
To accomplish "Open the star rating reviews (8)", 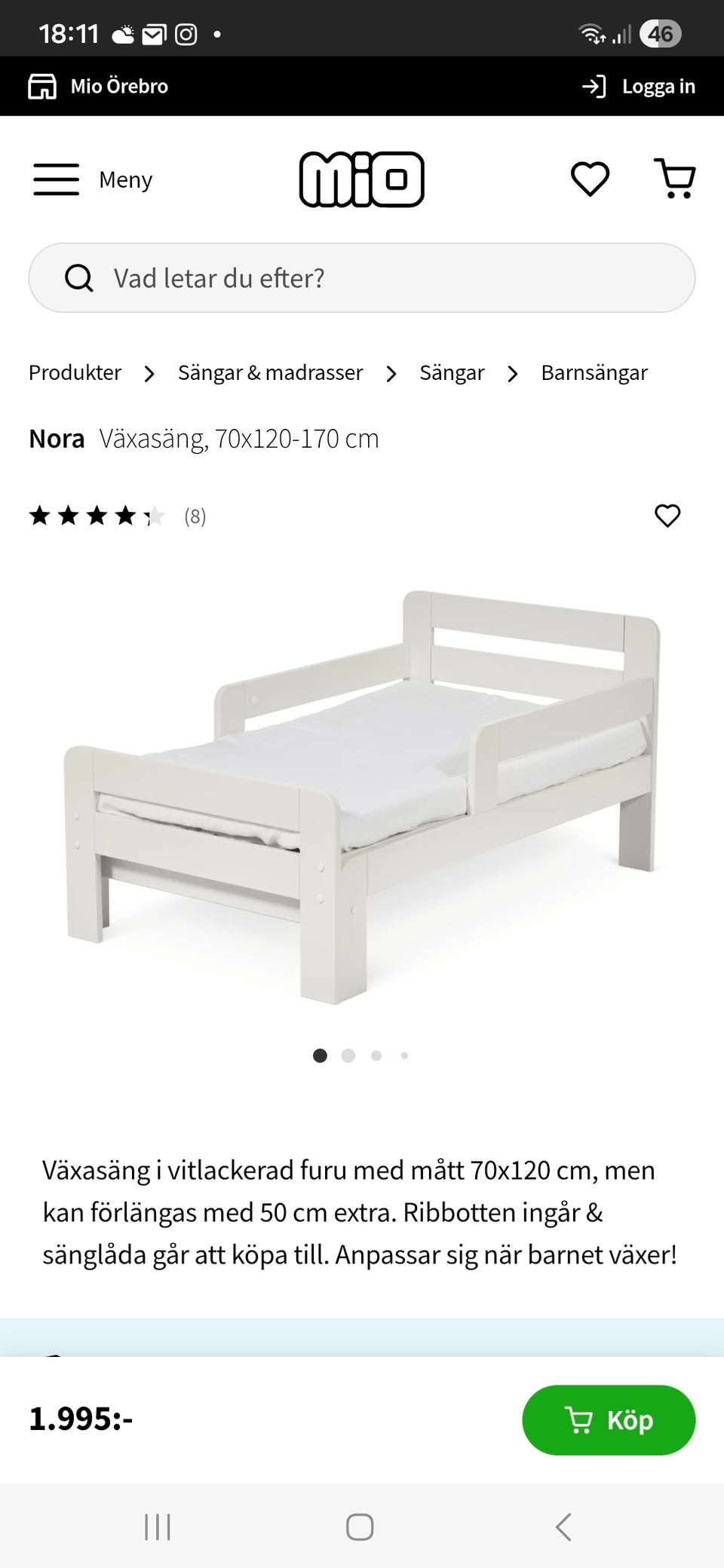I will click(117, 516).
